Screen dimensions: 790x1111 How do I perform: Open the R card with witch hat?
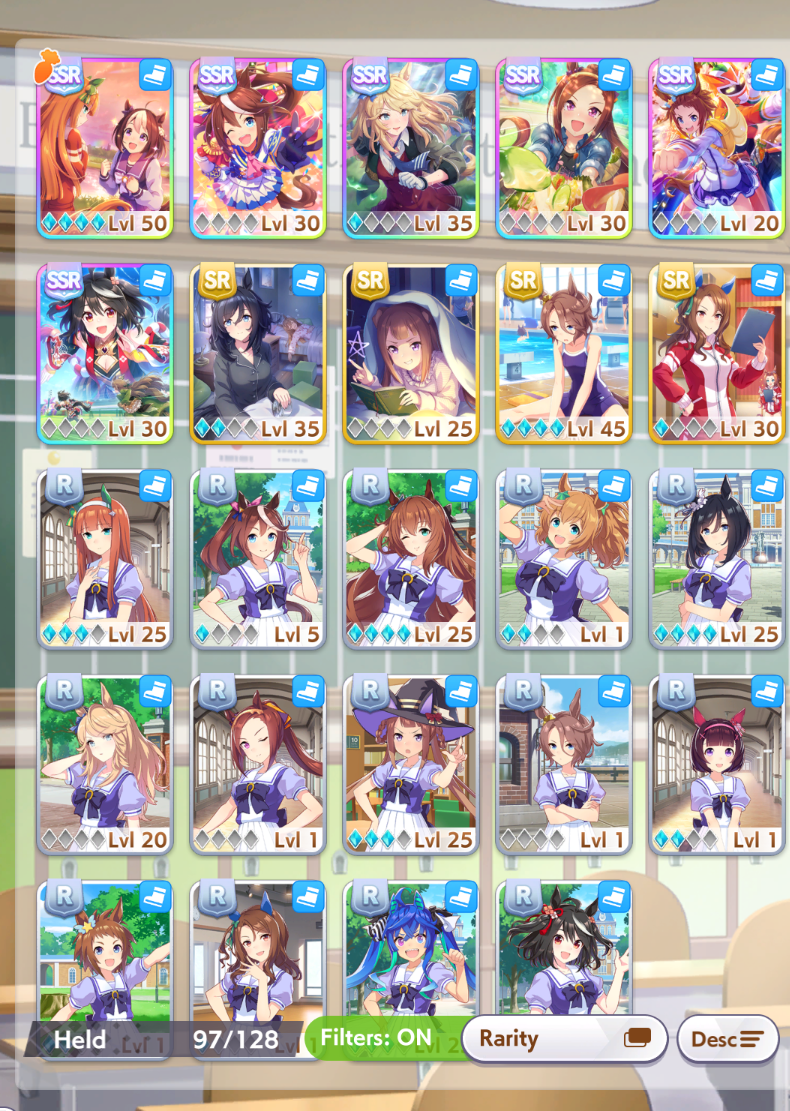(x=411, y=765)
